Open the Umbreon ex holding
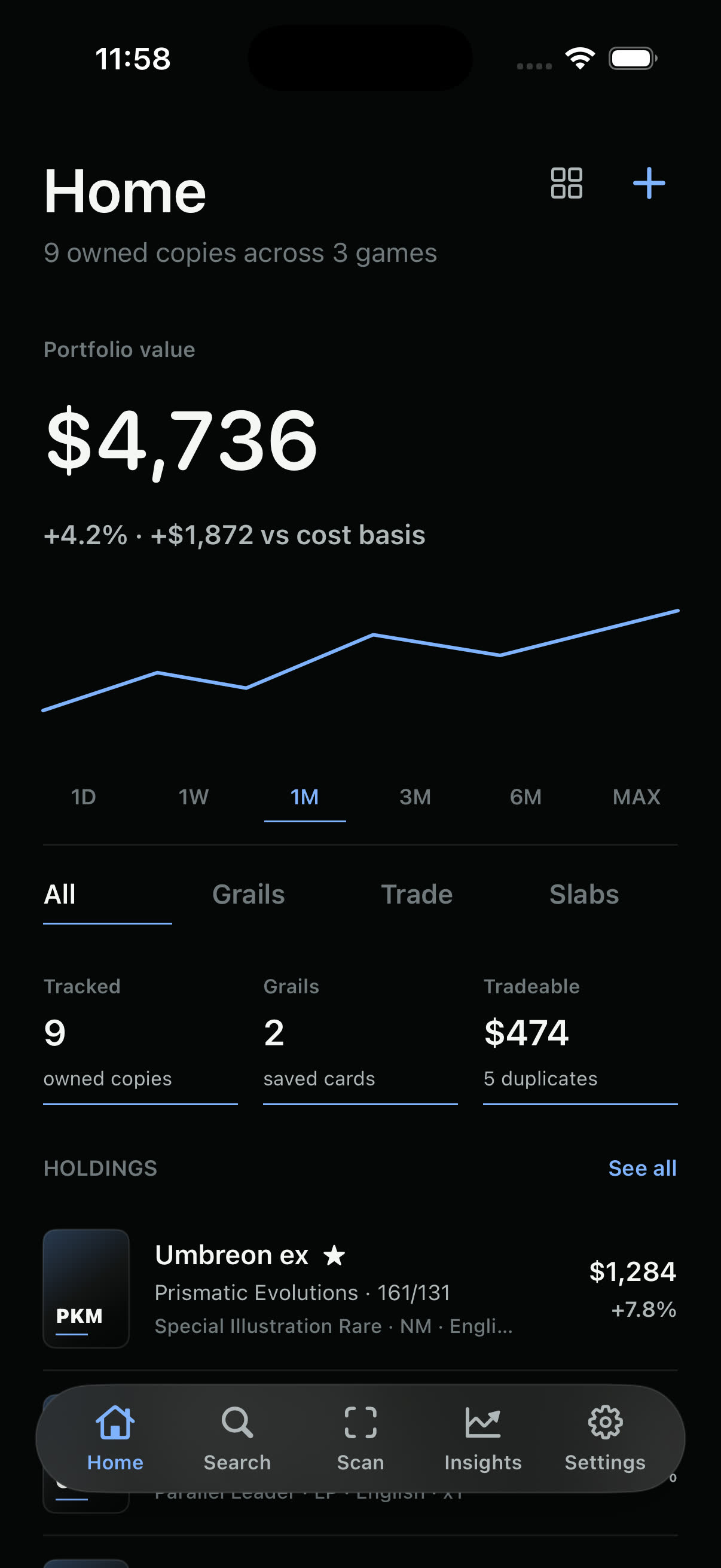The image size is (721, 1568). [360, 1289]
